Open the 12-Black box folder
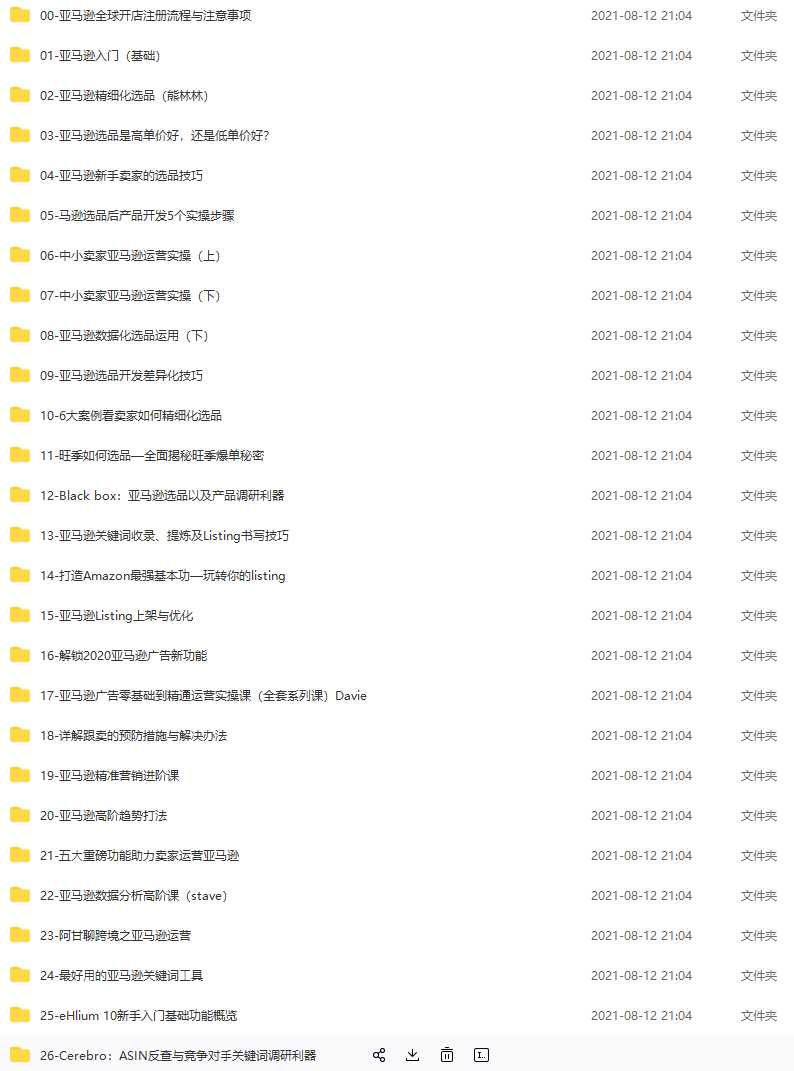Image resolution: width=794 pixels, height=1071 pixels. (162, 496)
